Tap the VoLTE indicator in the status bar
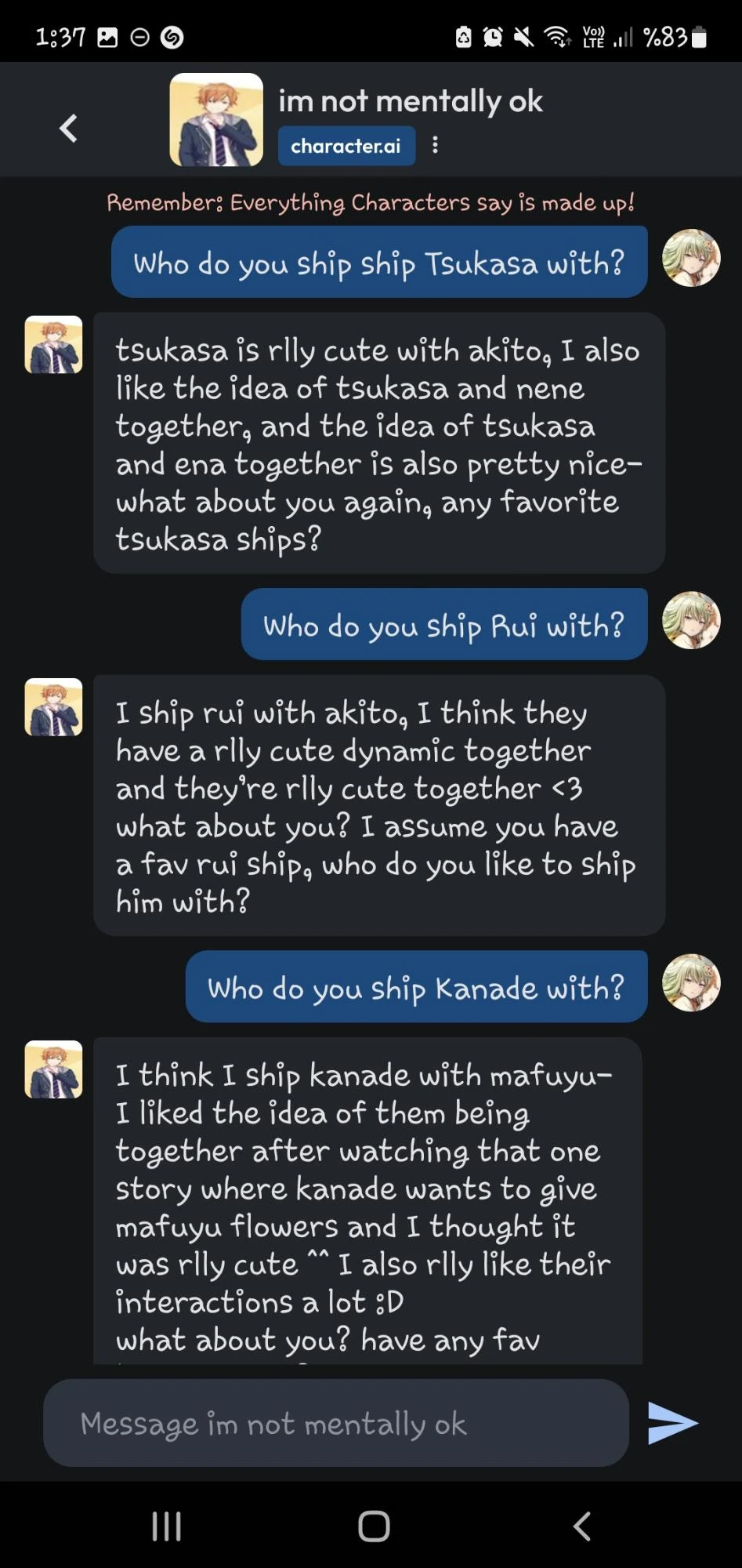742x1568 pixels. click(x=592, y=35)
